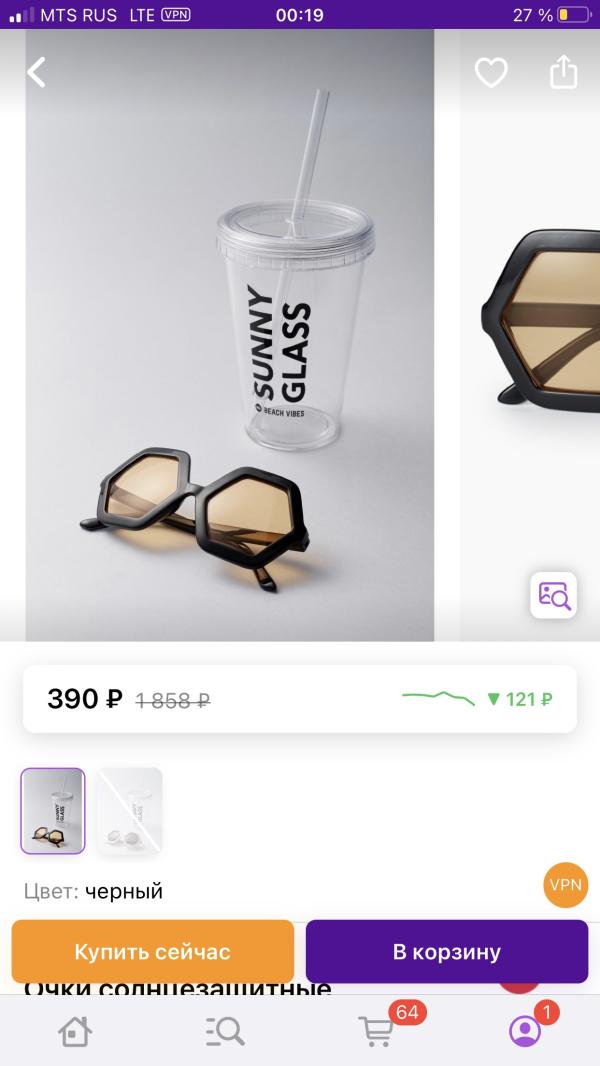Tap Купить сейчас to buy now
The width and height of the screenshot is (600, 1066).
153,951
